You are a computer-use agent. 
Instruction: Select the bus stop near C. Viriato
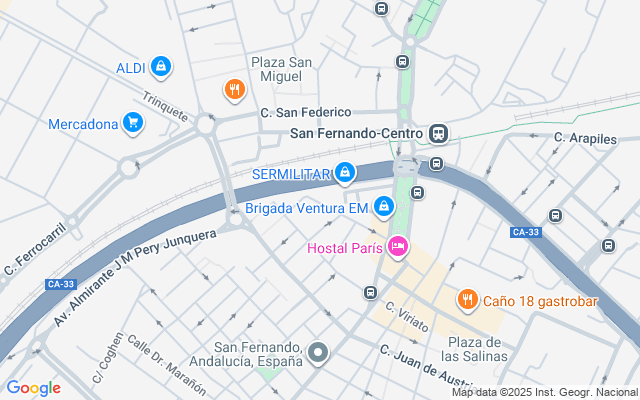click(x=370, y=292)
